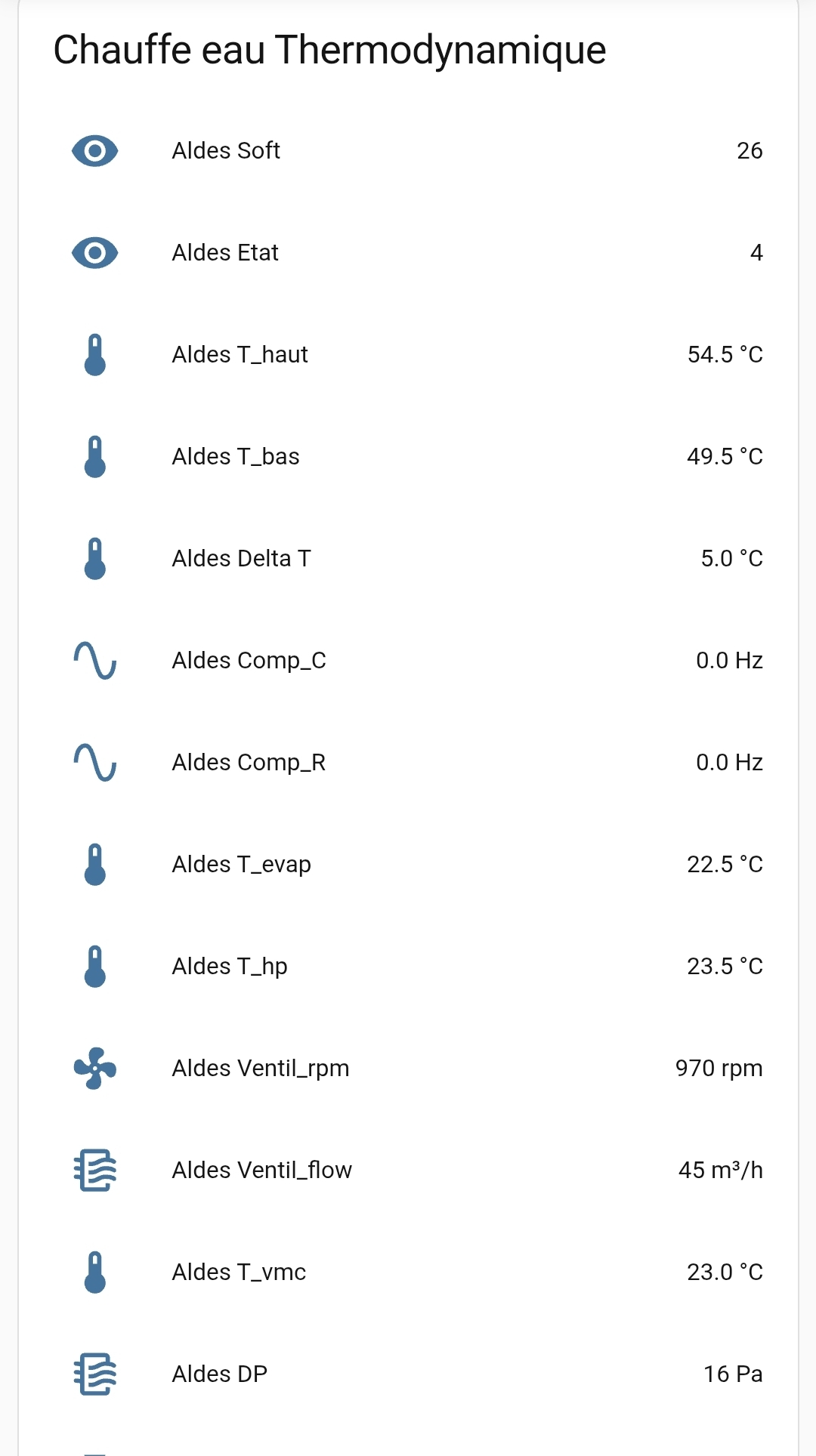Open Aldes Comp_C frequency sensor
This screenshot has height=1456, width=816.
(x=249, y=660)
